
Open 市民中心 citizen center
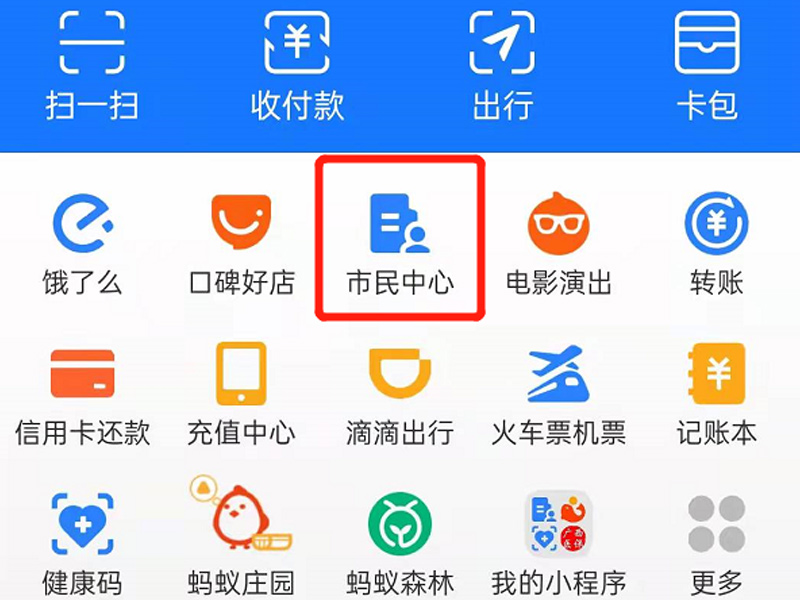400,224
